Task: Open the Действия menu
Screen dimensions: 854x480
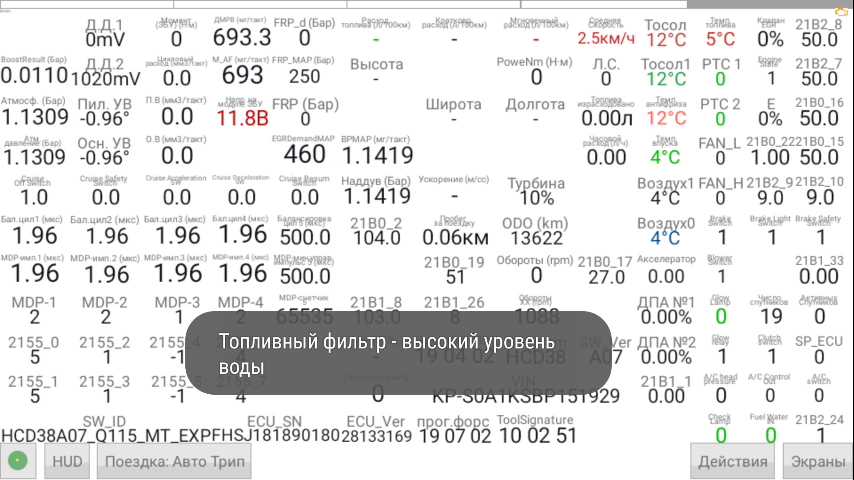Action: point(733,462)
